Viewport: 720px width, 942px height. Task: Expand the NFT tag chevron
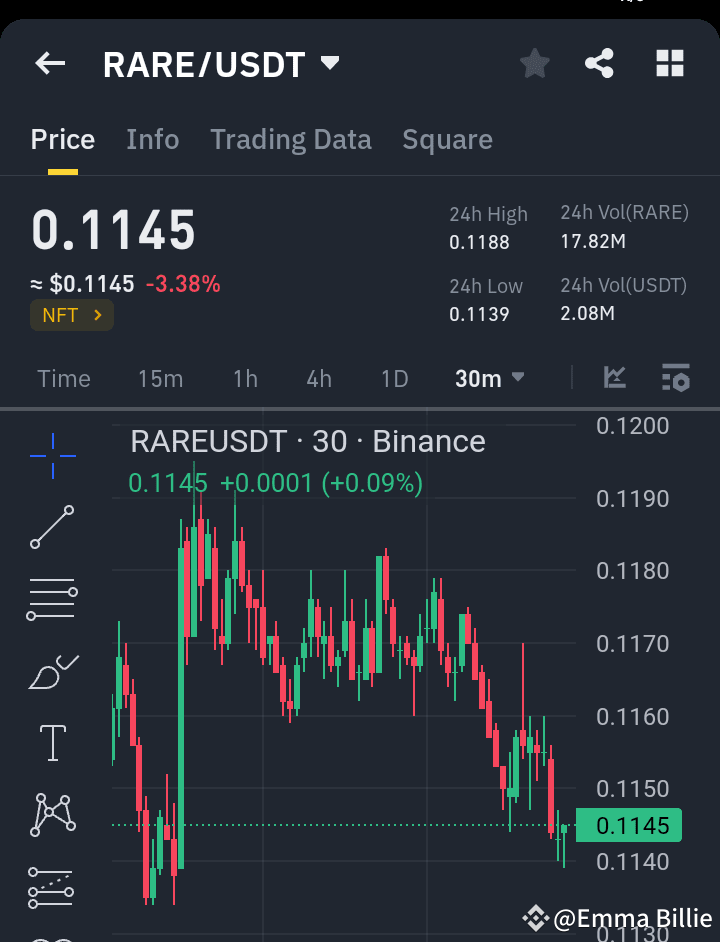point(95,314)
